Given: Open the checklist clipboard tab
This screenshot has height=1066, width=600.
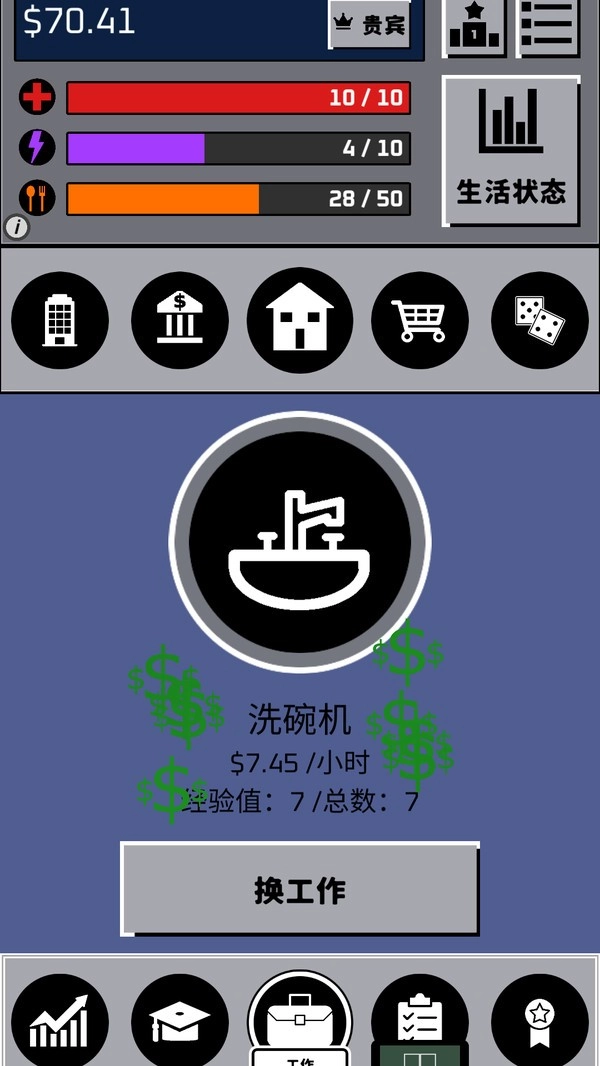Looking at the screenshot, I should pos(420,1015).
